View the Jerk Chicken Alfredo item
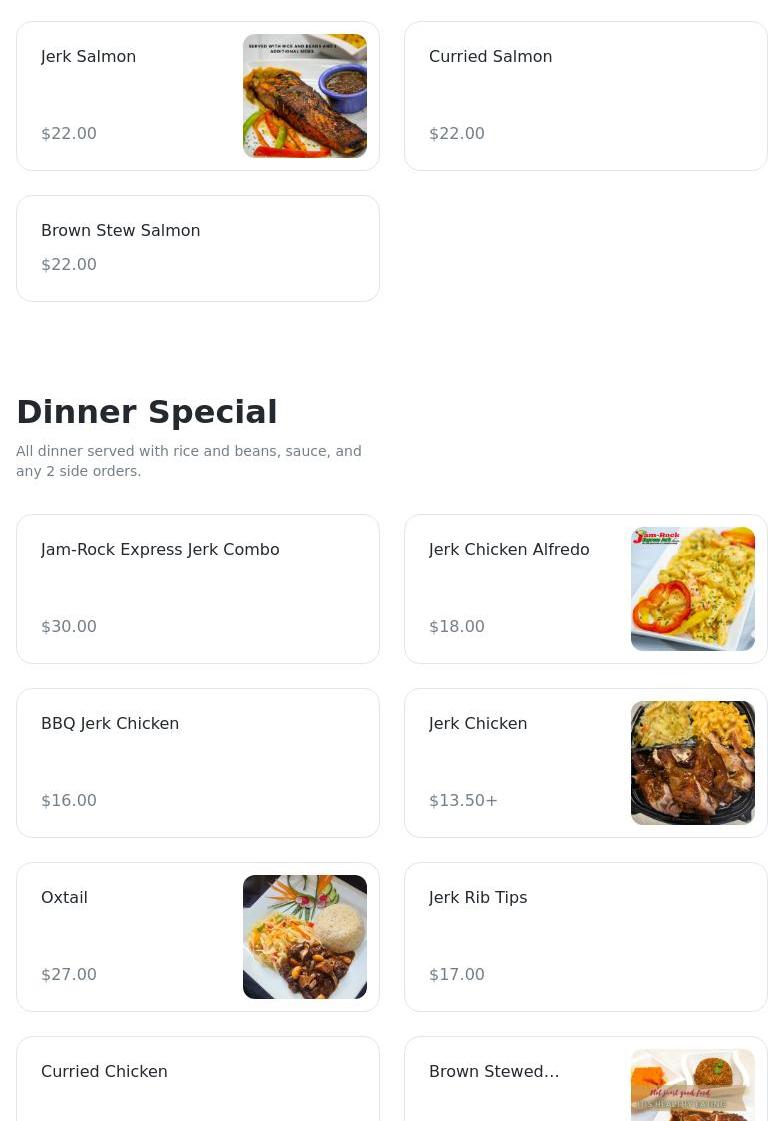This screenshot has width=784, height=1121. click(586, 589)
